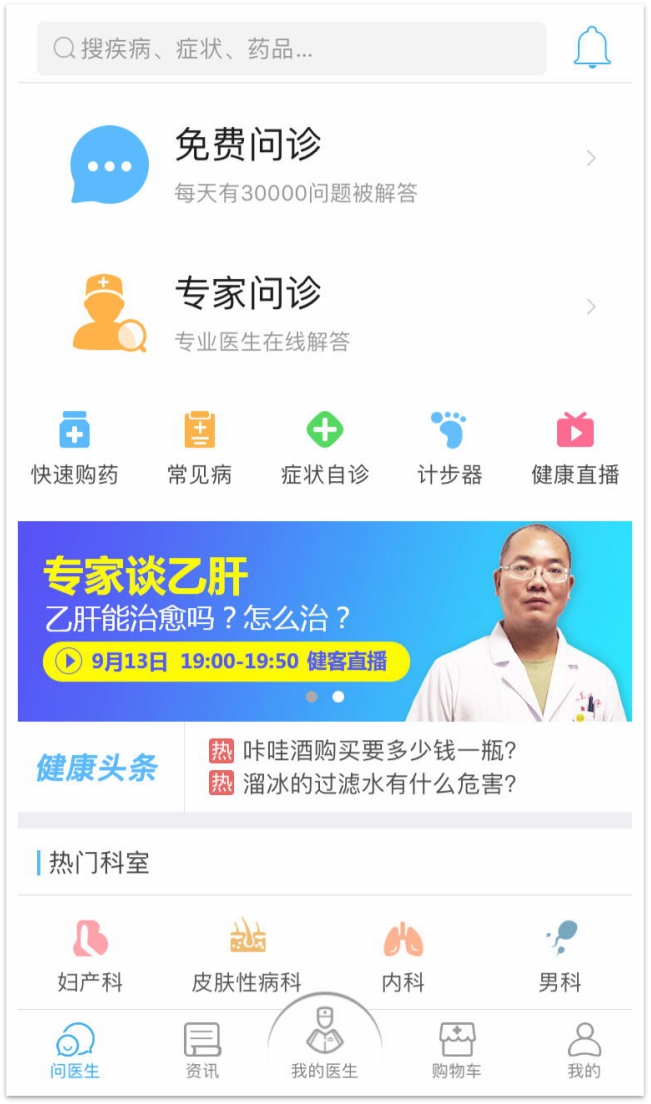
Task: Switch to the 购物车 cart tab
Action: point(457,1050)
